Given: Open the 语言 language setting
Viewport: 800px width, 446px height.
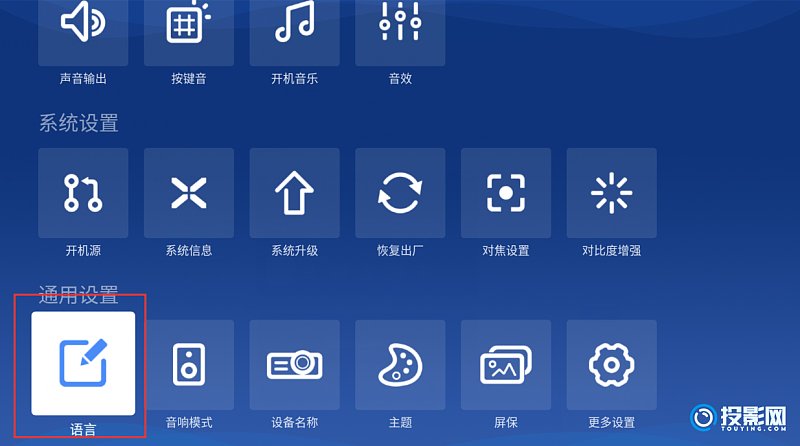Looking at the screenshot, I should click(x=83, y=365).
